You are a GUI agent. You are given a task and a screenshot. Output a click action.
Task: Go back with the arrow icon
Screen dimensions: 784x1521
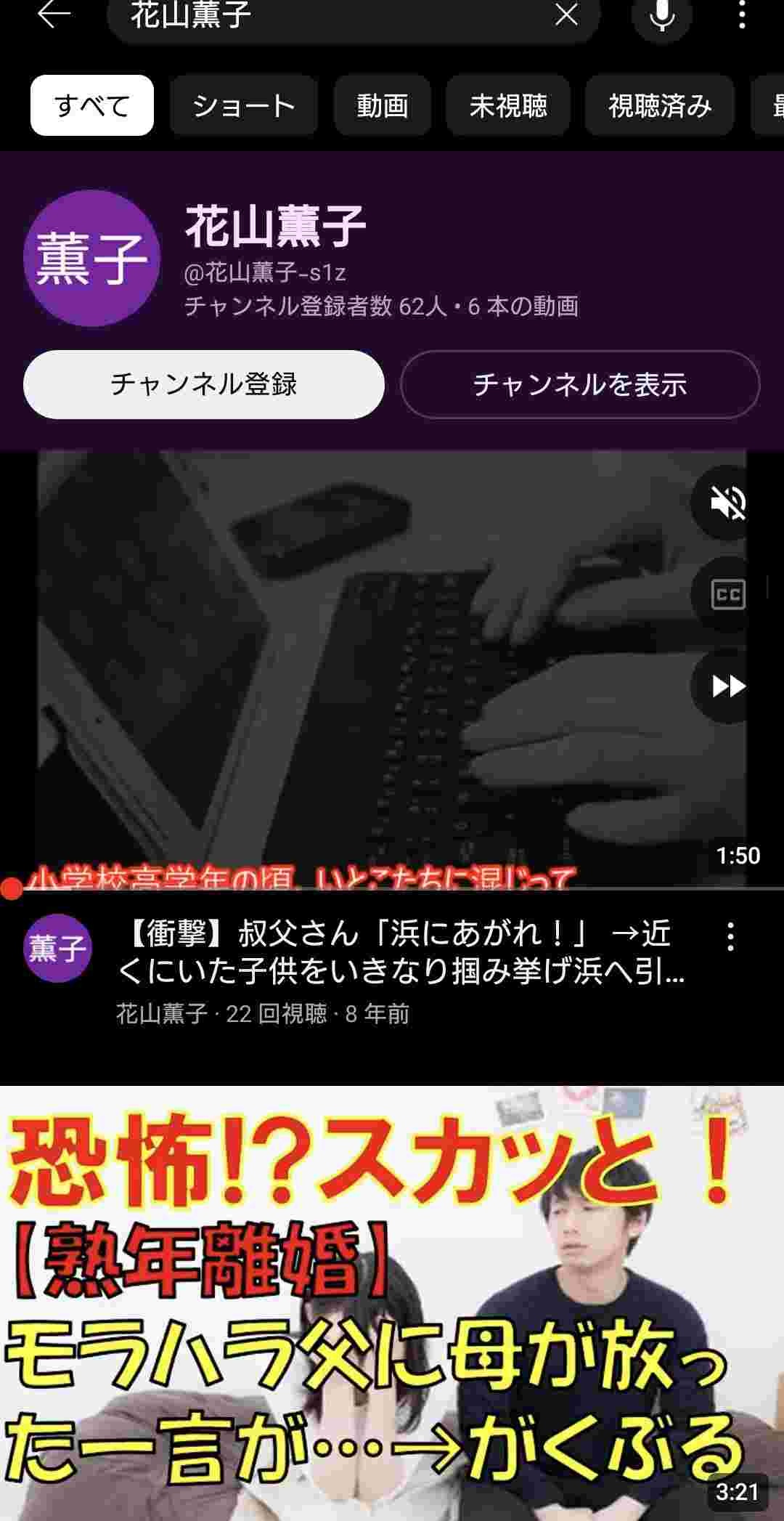(x=54, y=15)
